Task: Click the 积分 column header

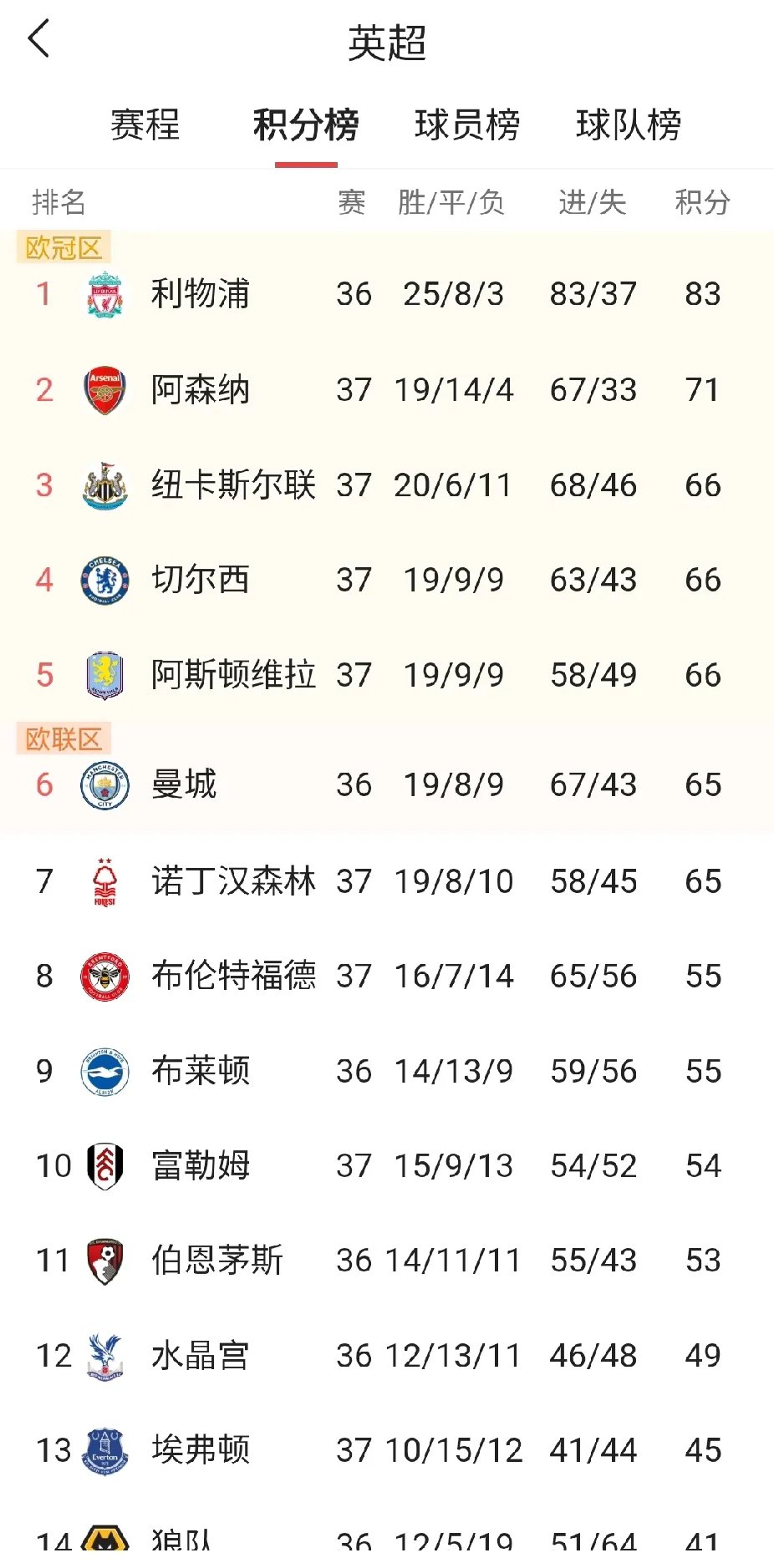Action: (x=700, y=201)
